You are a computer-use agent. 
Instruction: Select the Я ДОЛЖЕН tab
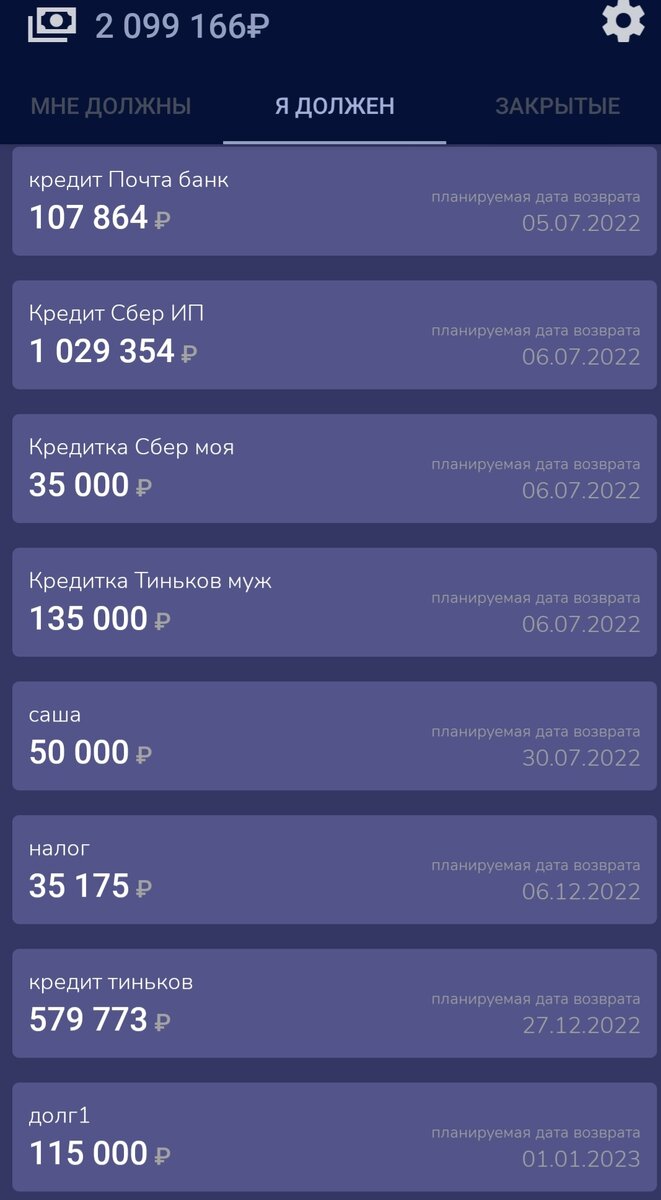[334, 106]
